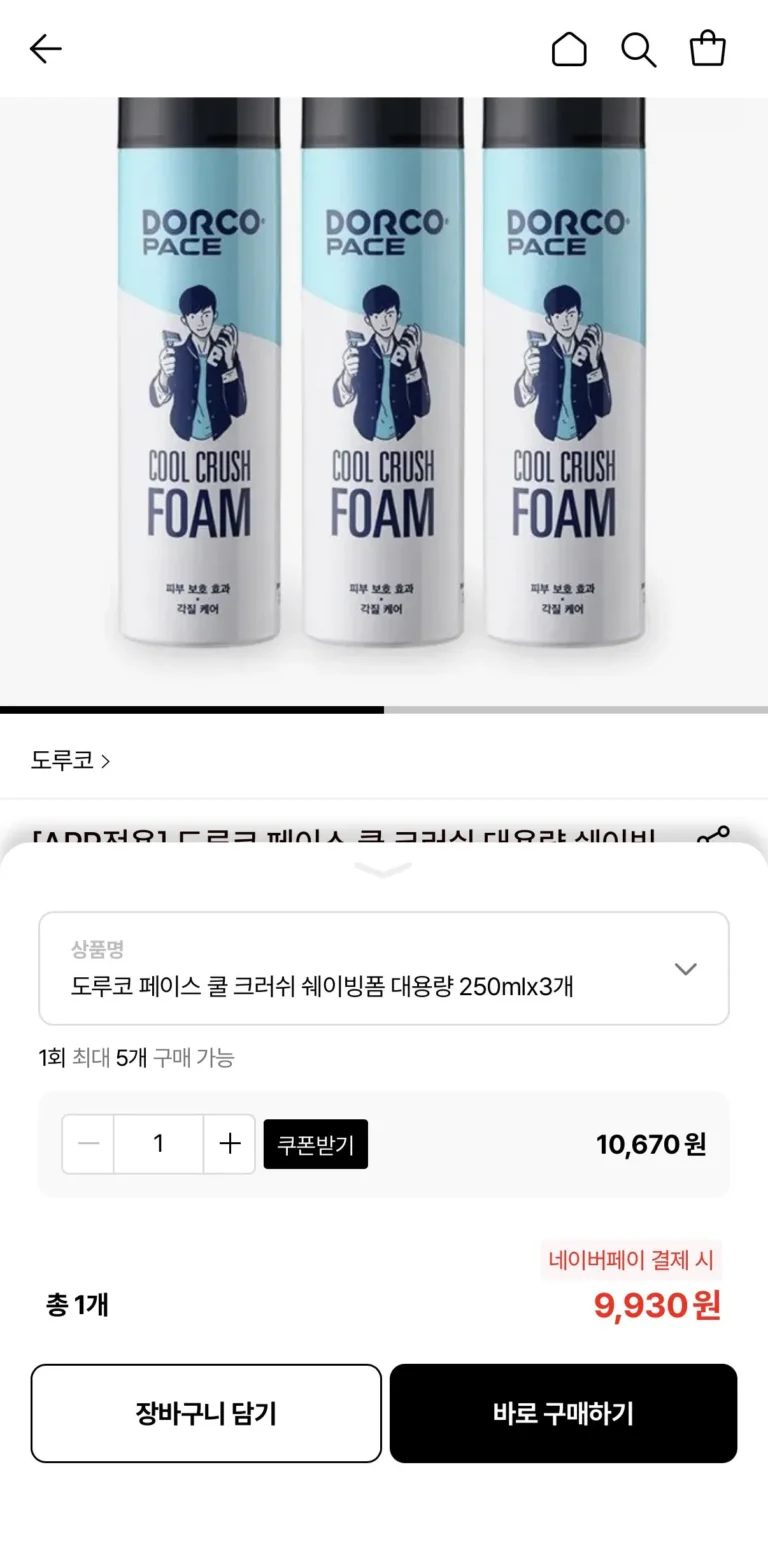This screenshot has height=1551, width=768.
Task: Go back using the arrow icon
Action: point(45,48)
